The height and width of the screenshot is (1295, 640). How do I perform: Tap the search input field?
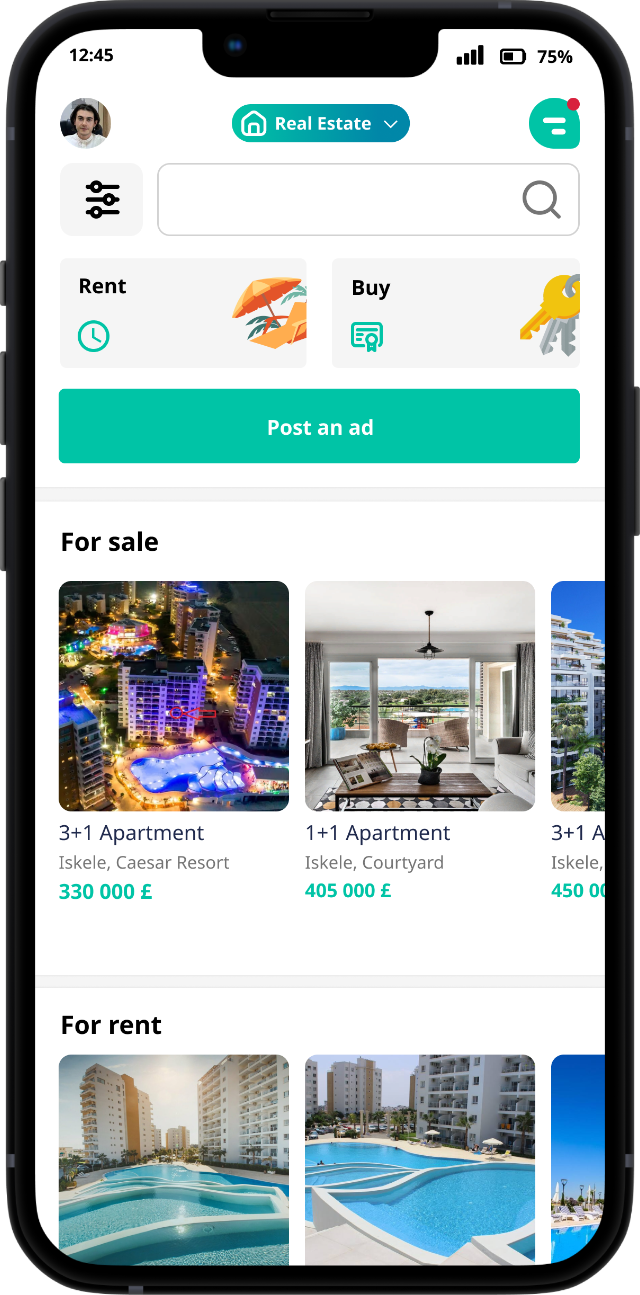(368, 200)
